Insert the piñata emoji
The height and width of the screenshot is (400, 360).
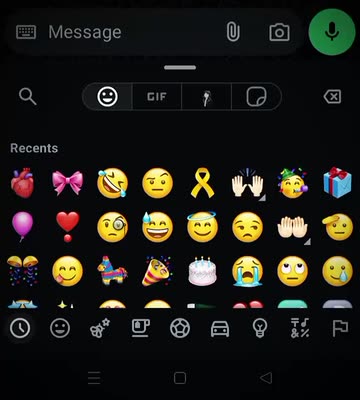112,271
